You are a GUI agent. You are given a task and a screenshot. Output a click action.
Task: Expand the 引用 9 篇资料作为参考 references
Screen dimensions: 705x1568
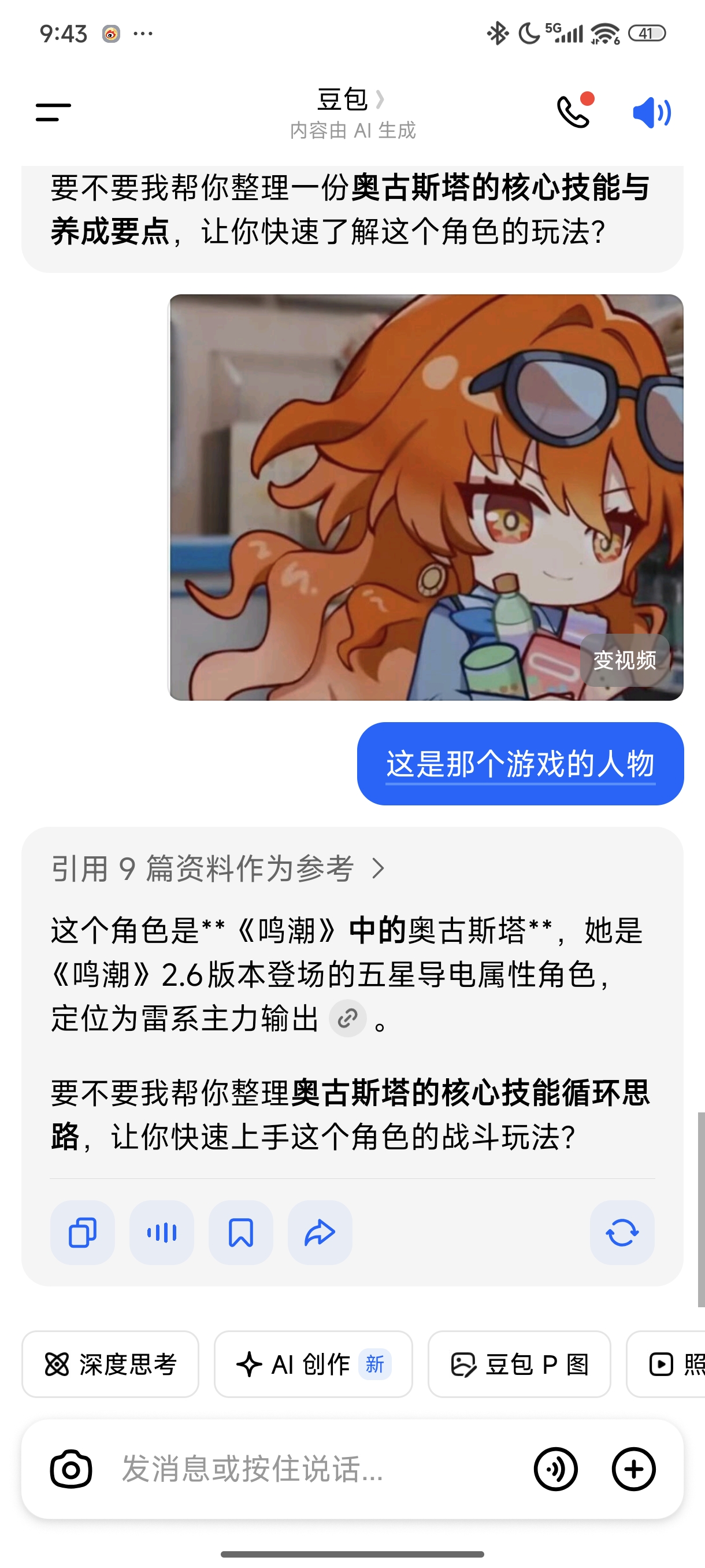point(218,868)
